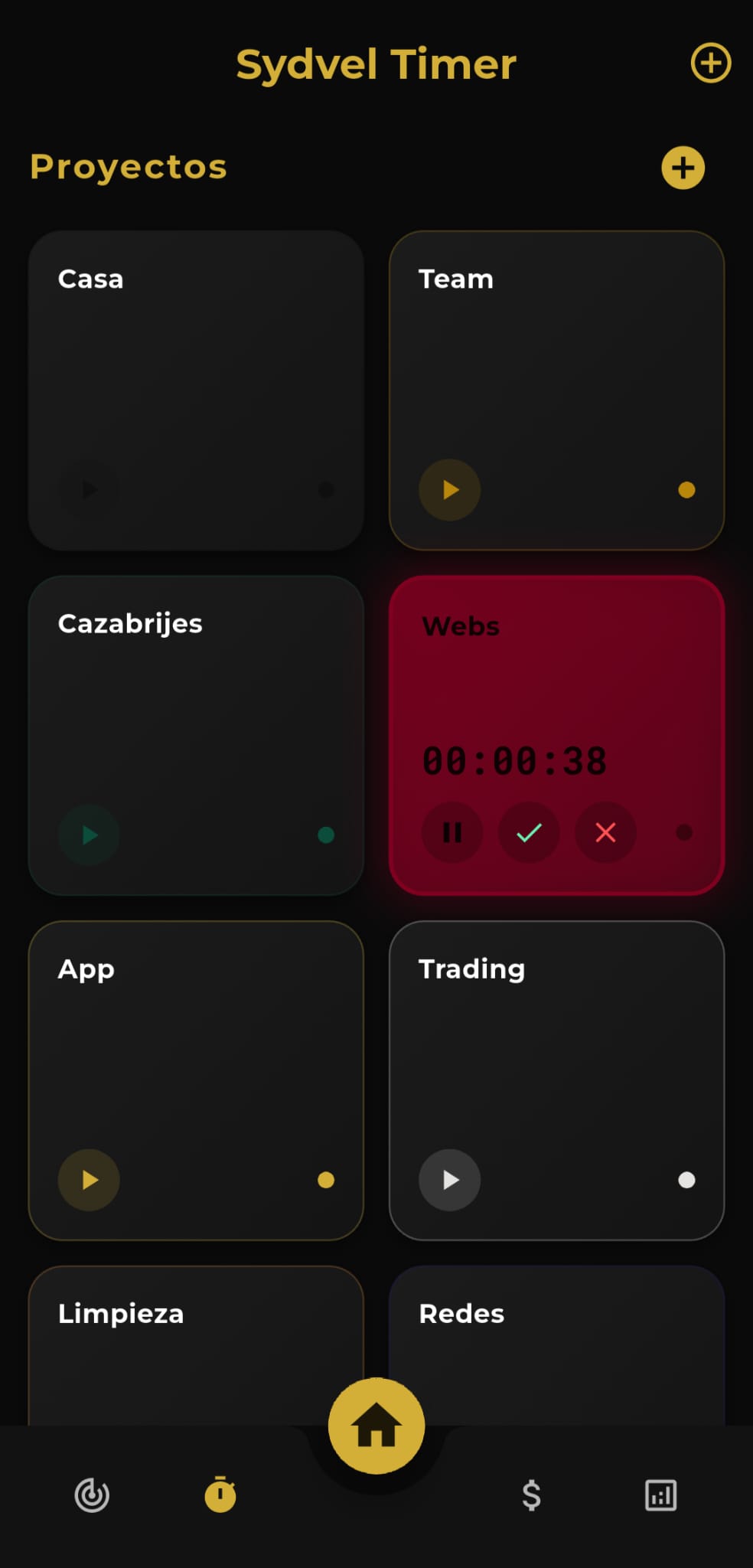The image size is (753, 1568).
Task: Open the statistics chart tab
Action: (661, 1494)
